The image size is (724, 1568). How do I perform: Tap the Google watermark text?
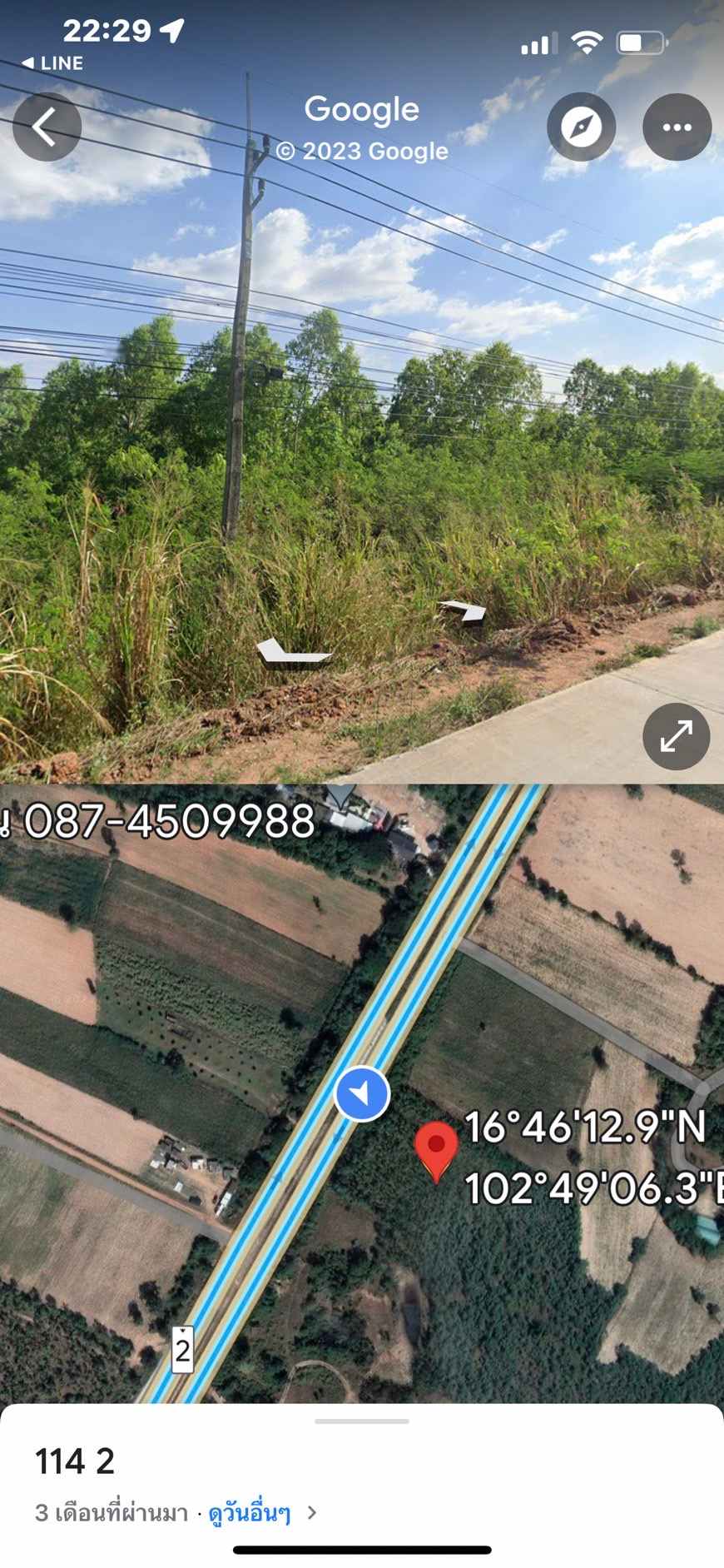pyautogui.click(x=362, y=110)
